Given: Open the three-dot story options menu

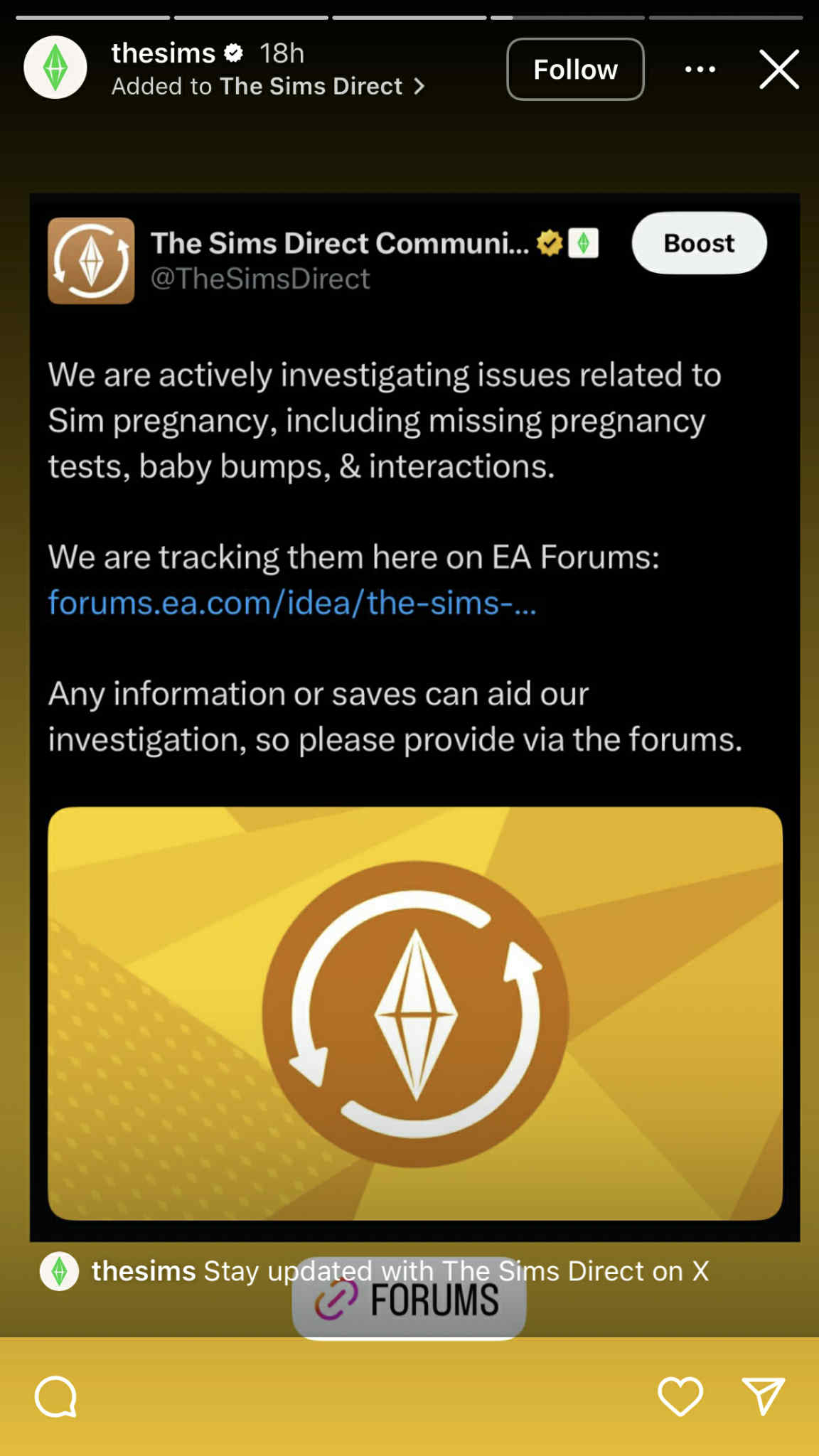Looking at the screenshot, I should pos(700,69).
